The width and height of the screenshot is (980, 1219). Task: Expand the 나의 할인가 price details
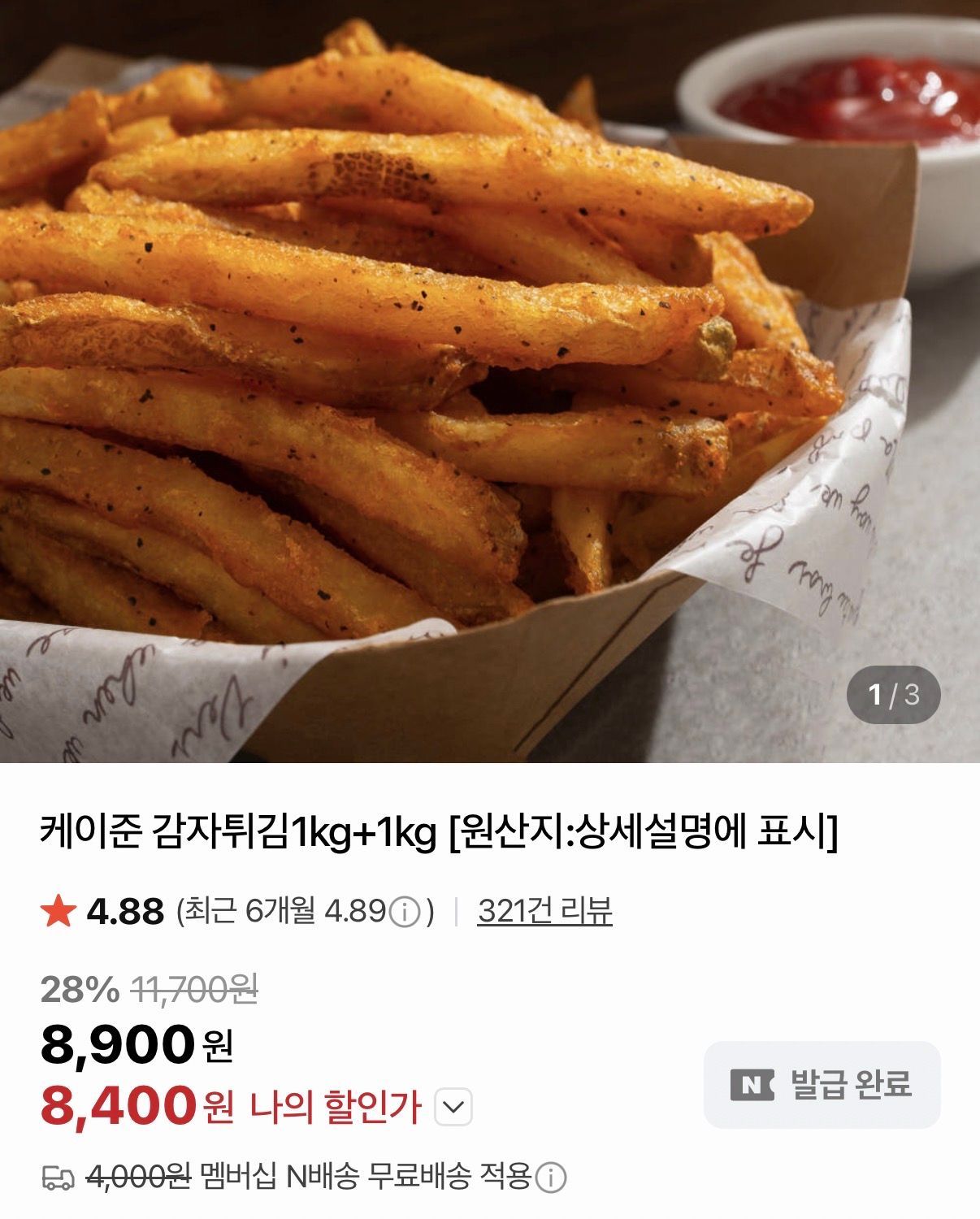(453, 1107)
